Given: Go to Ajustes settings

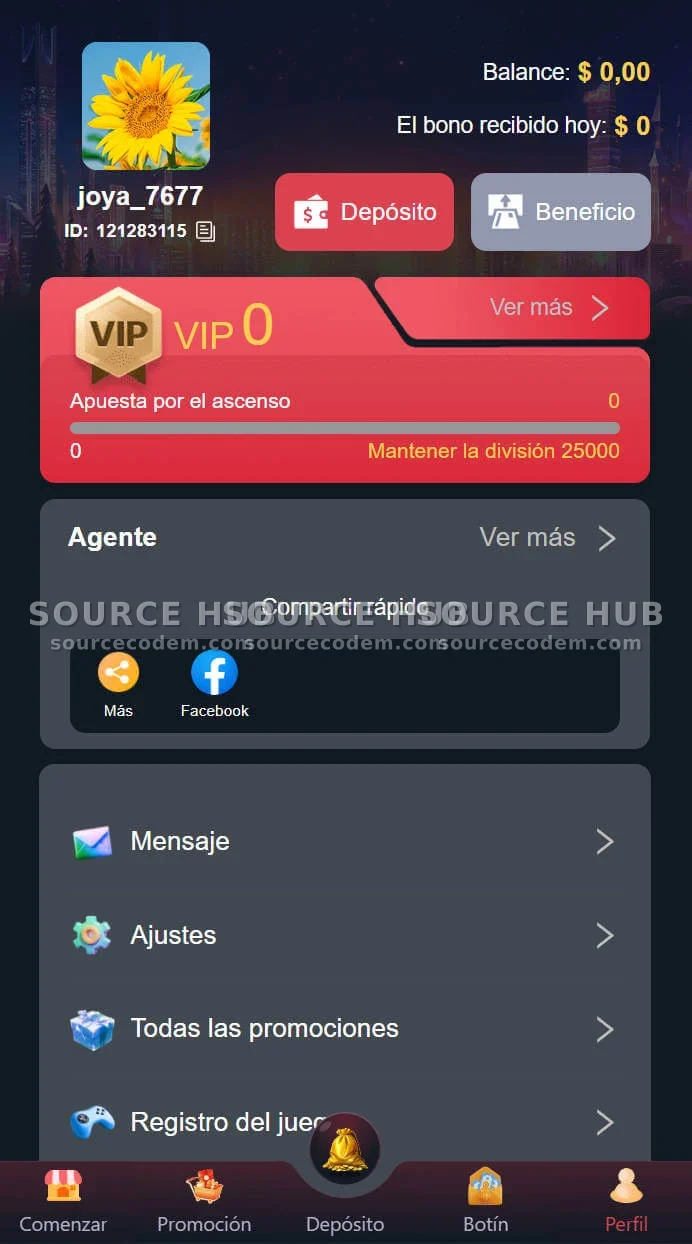Looking at the screenshot, I should click(x=345, y=935).
